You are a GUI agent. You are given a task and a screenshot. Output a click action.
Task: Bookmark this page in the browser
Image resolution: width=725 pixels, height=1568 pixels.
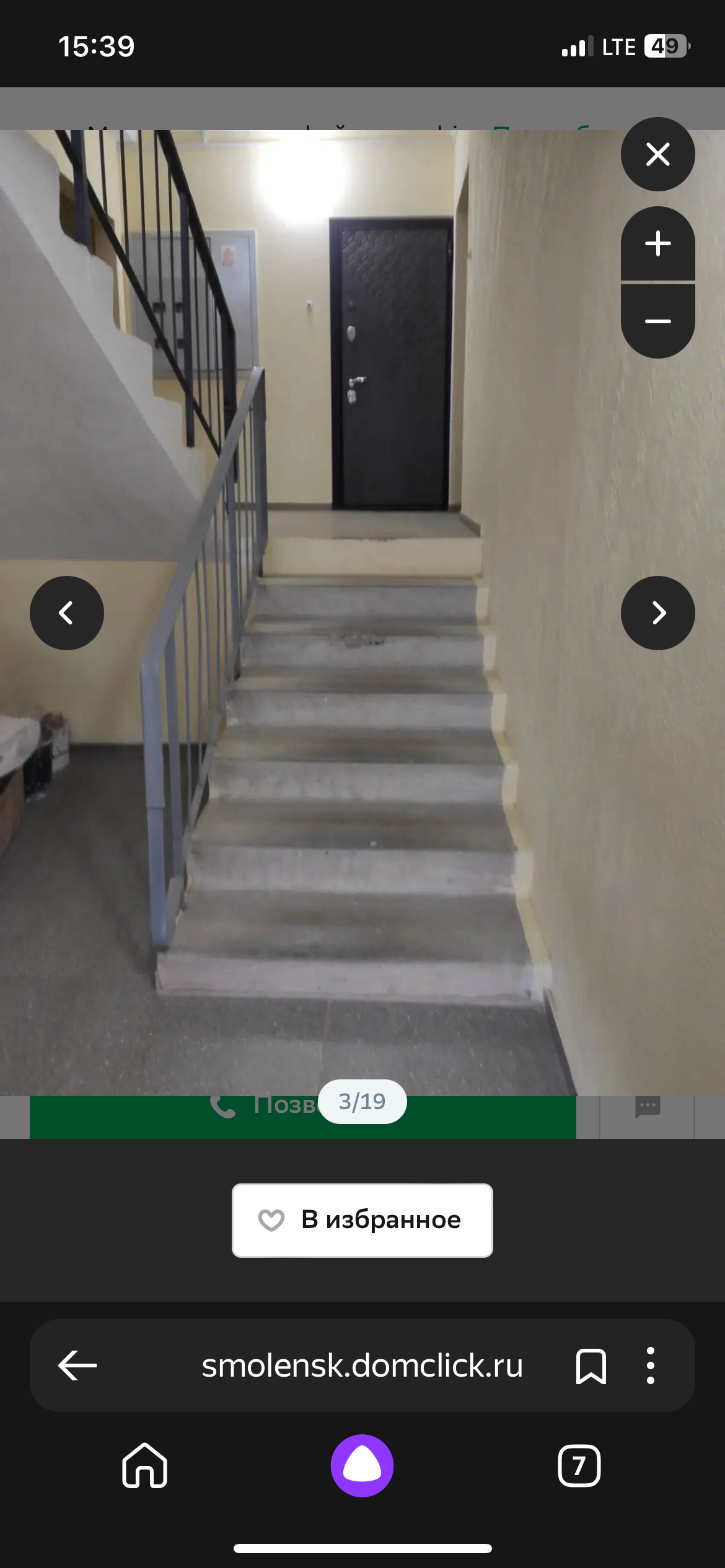[591, 1365]
